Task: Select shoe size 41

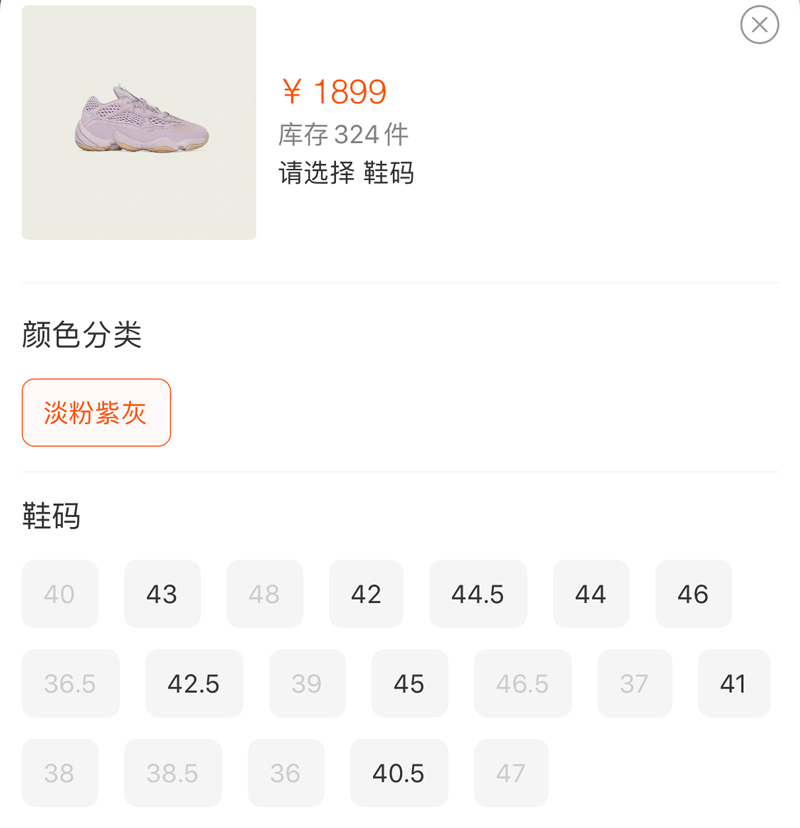Action: click(x=733, y=684)
